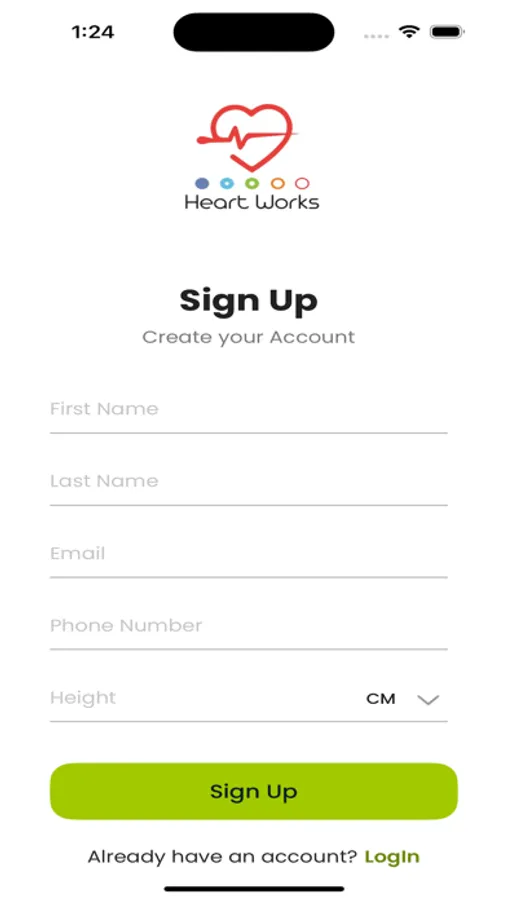Image resolution: width=507 pixels, height=900 pixels.
Task: Focus the Last Name field
Action: (x=248, y=481)
